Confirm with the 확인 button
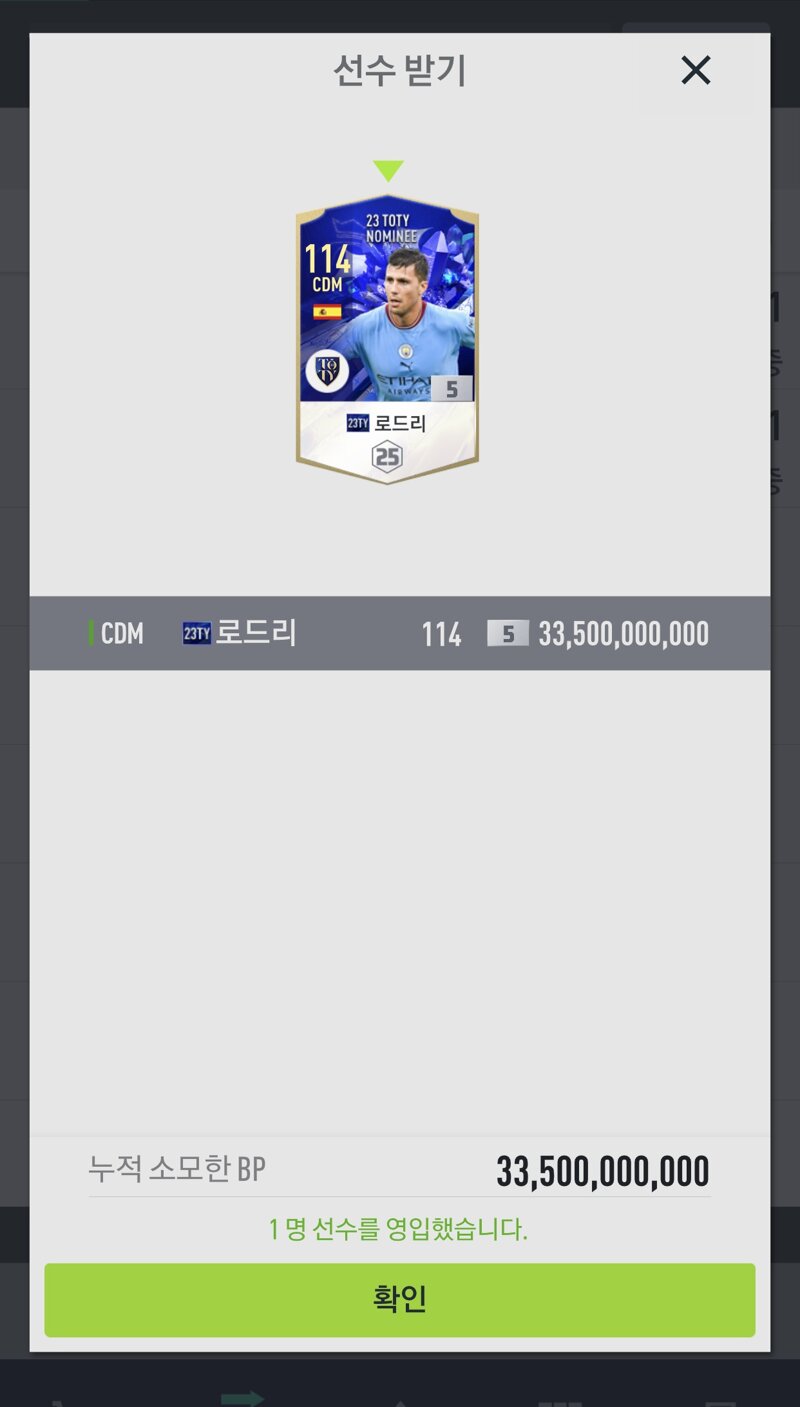This screenshot has height=1407, width=800. [x=400, y=1299]
